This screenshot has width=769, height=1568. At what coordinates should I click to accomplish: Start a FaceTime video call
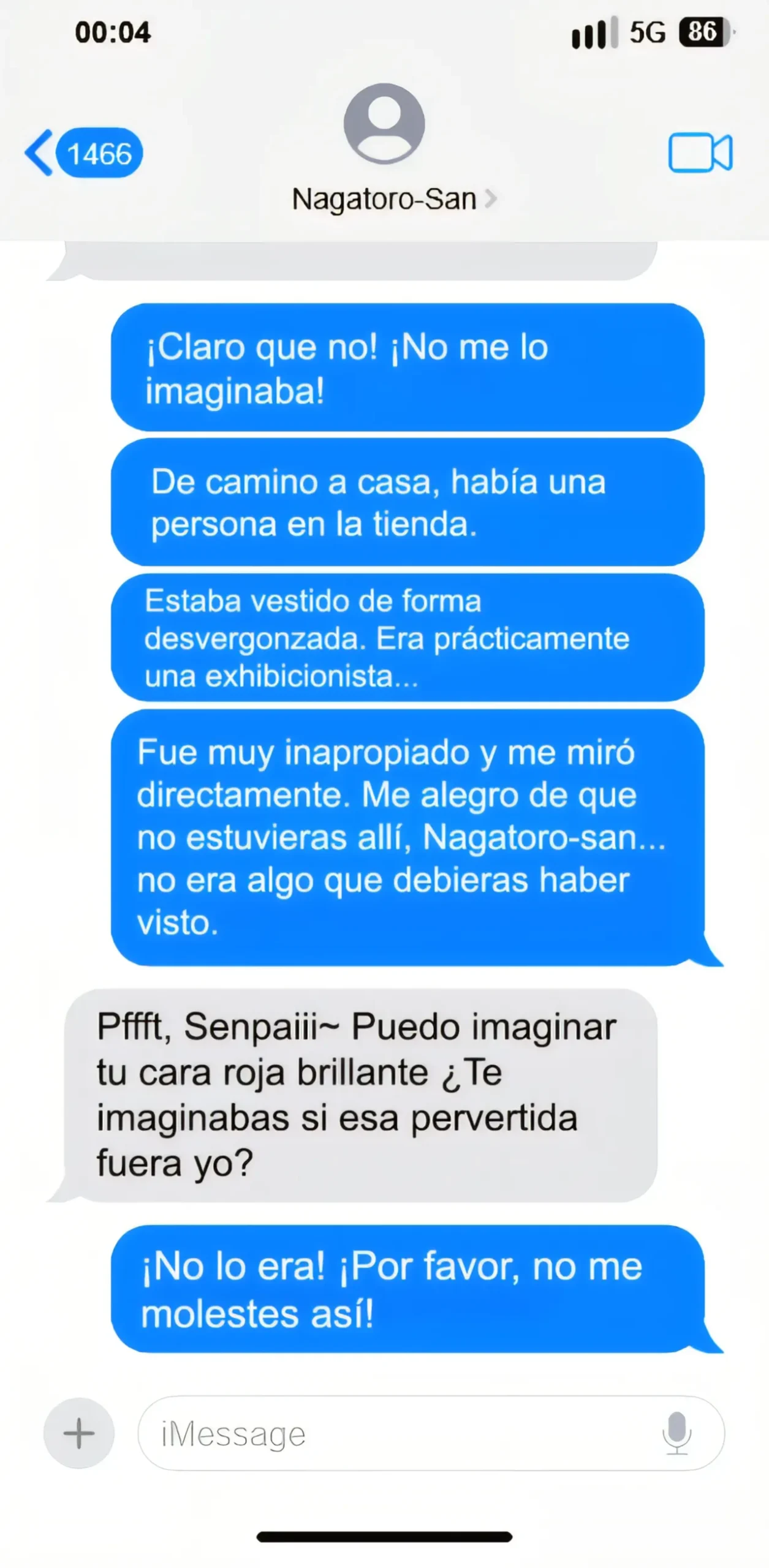pos(699,153)
